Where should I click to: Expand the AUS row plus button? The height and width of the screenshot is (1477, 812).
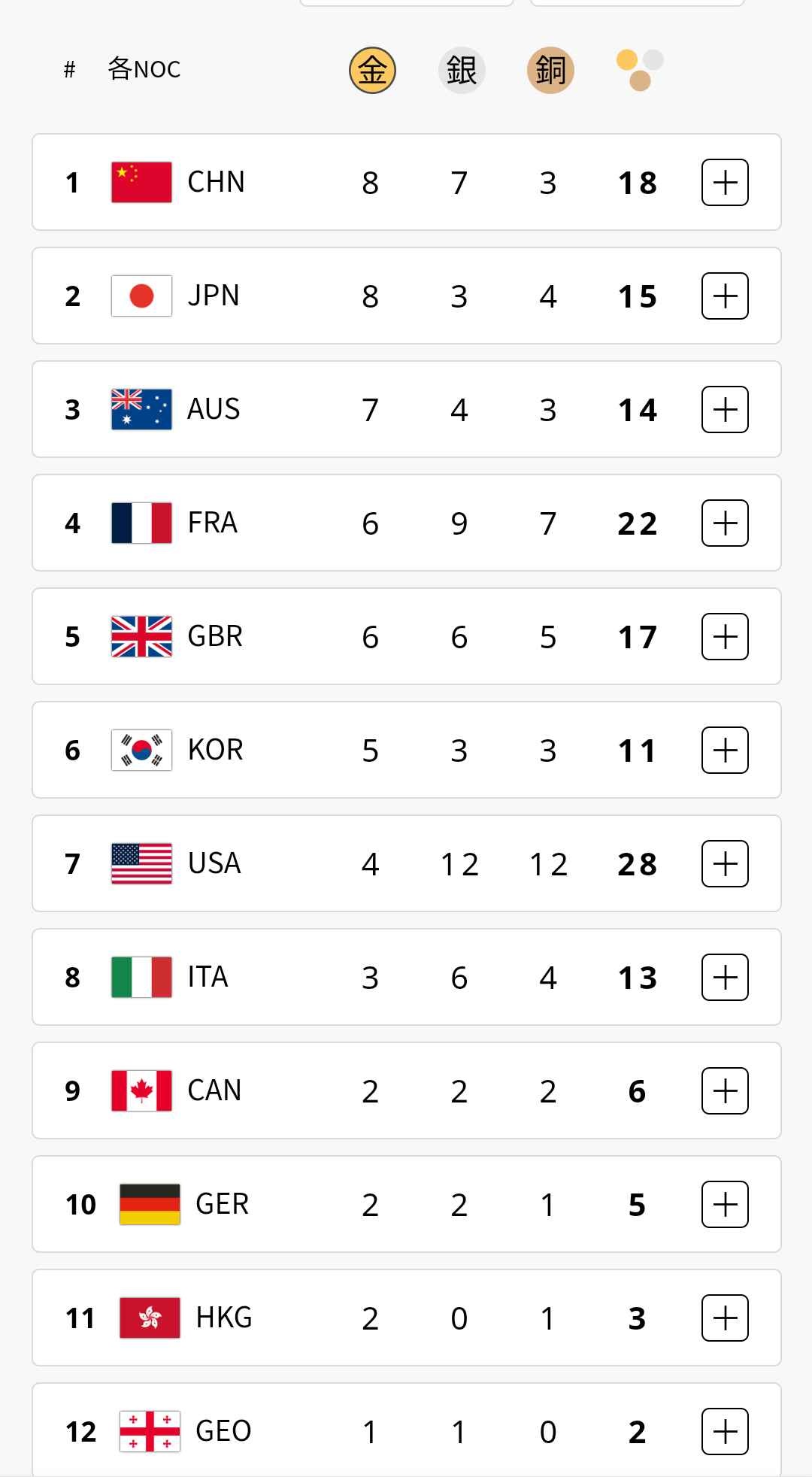[x=725, y=409]
